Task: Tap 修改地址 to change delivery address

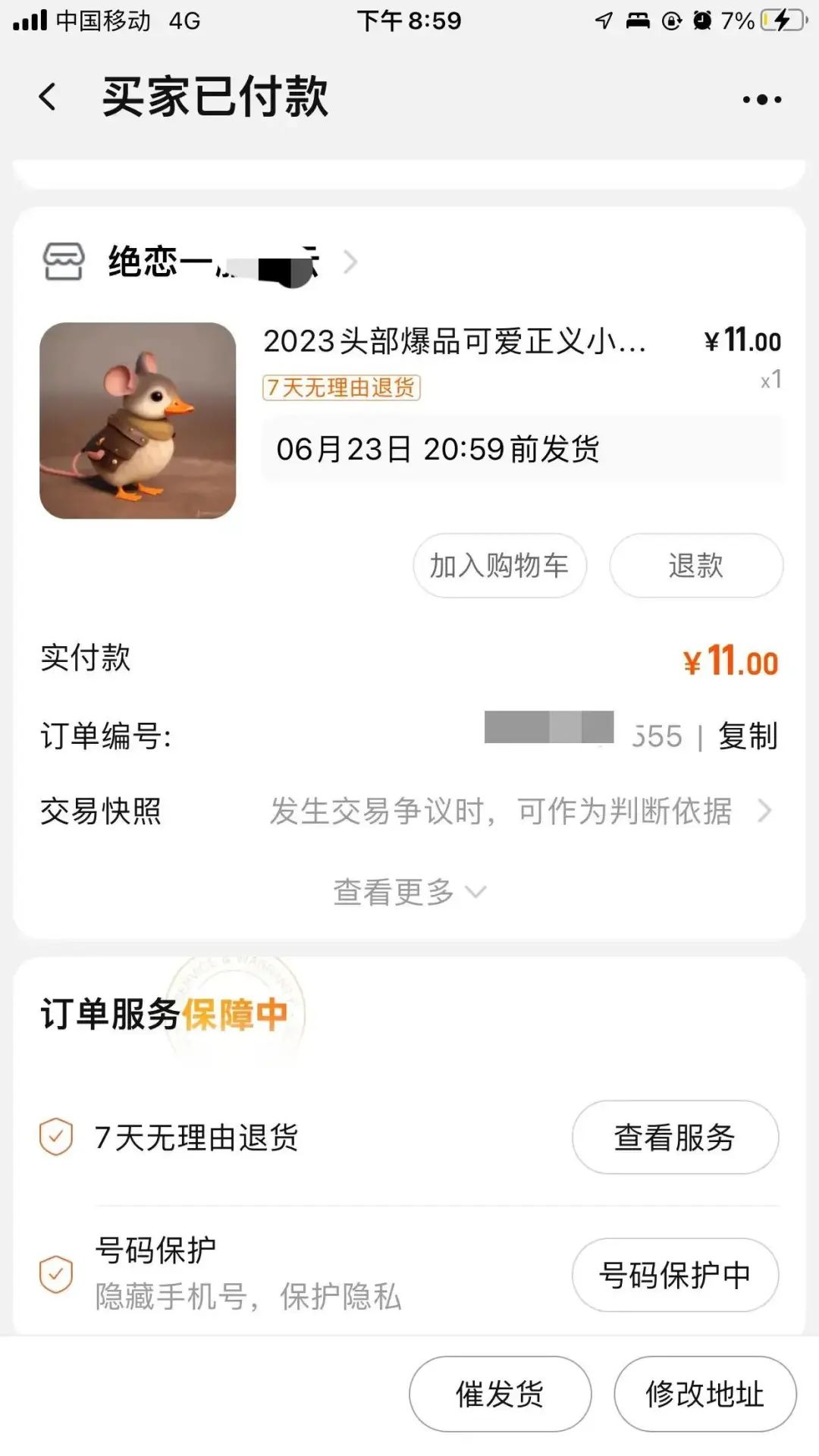Action: pos(705,1394)
